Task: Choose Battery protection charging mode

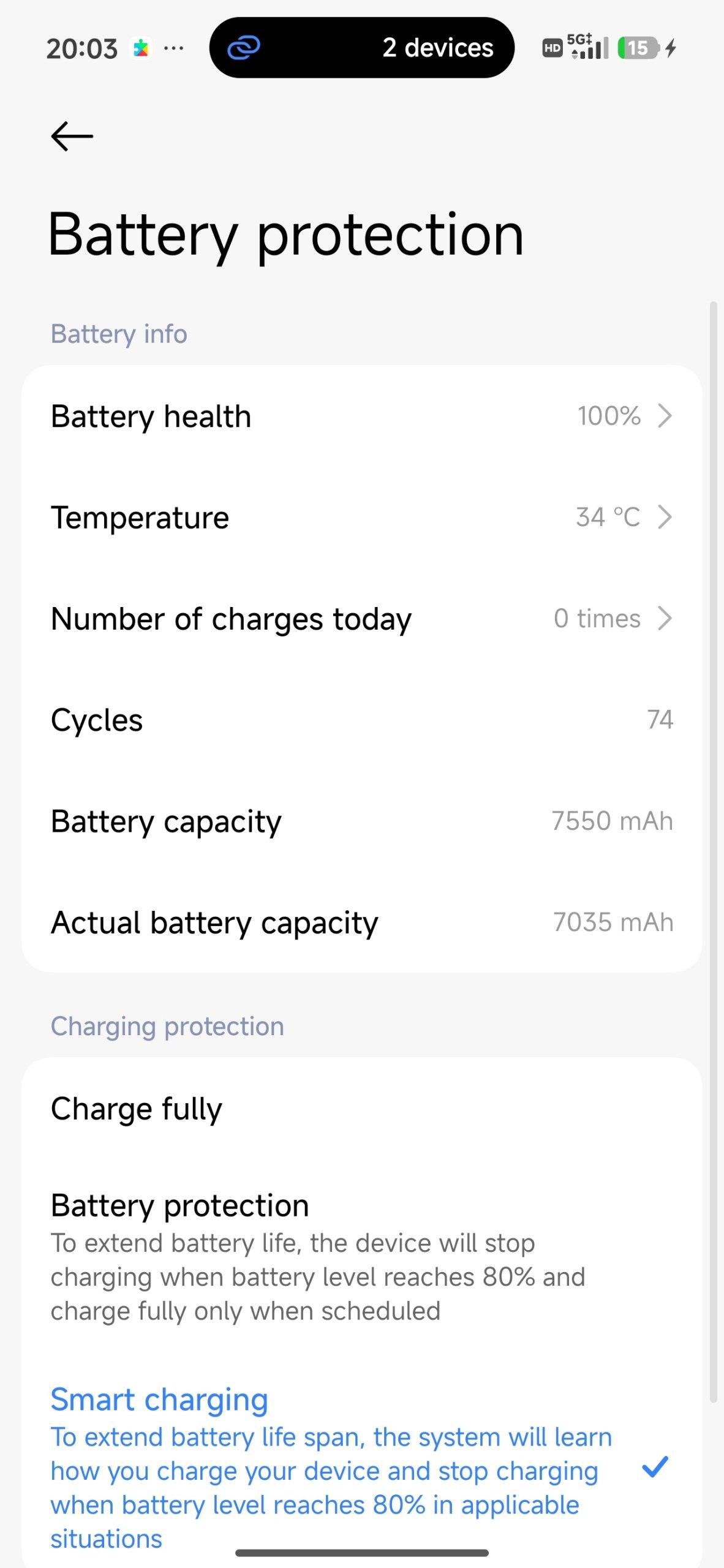Action: pyautogui.click(x=361, y=1257)
